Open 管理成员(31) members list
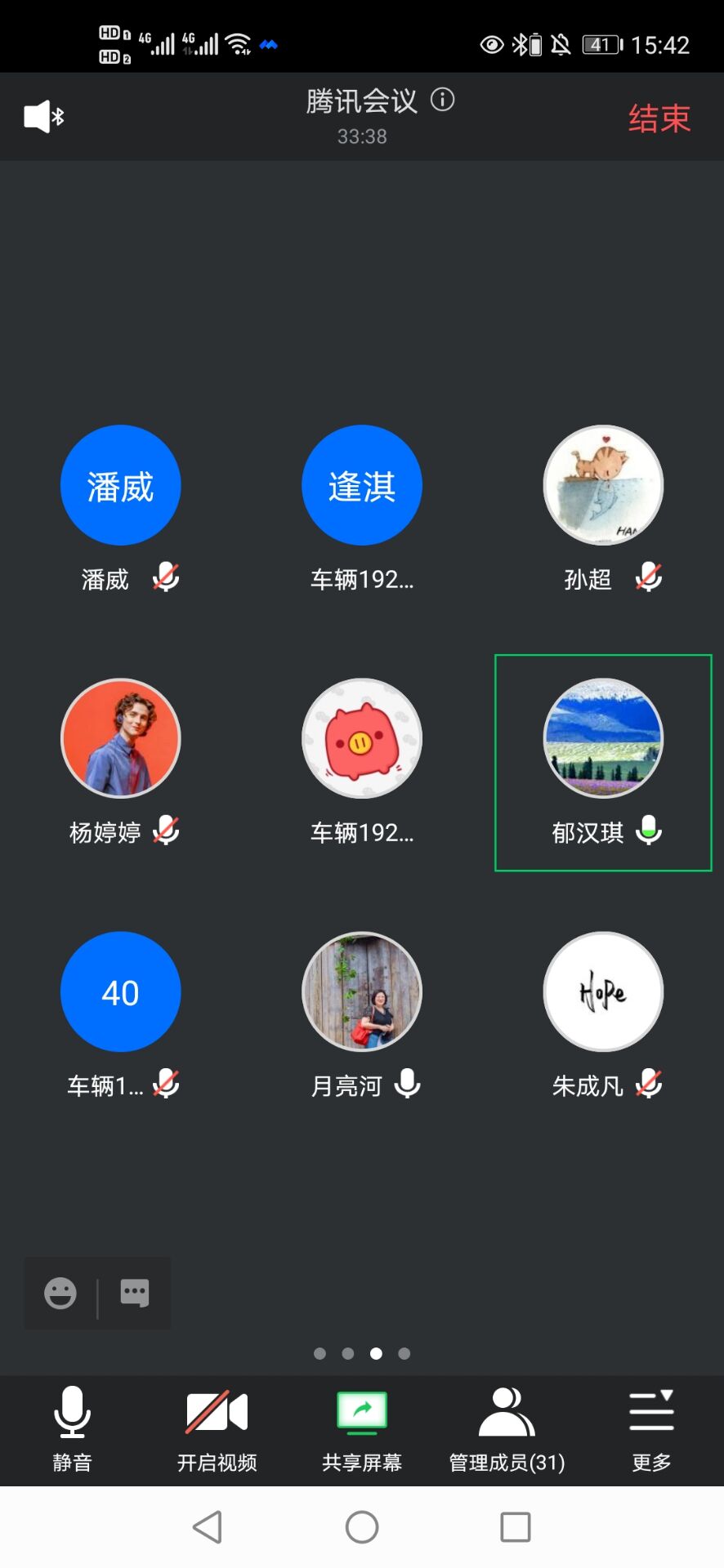This screenshot has width=724, height=1568. point(507,1429)
